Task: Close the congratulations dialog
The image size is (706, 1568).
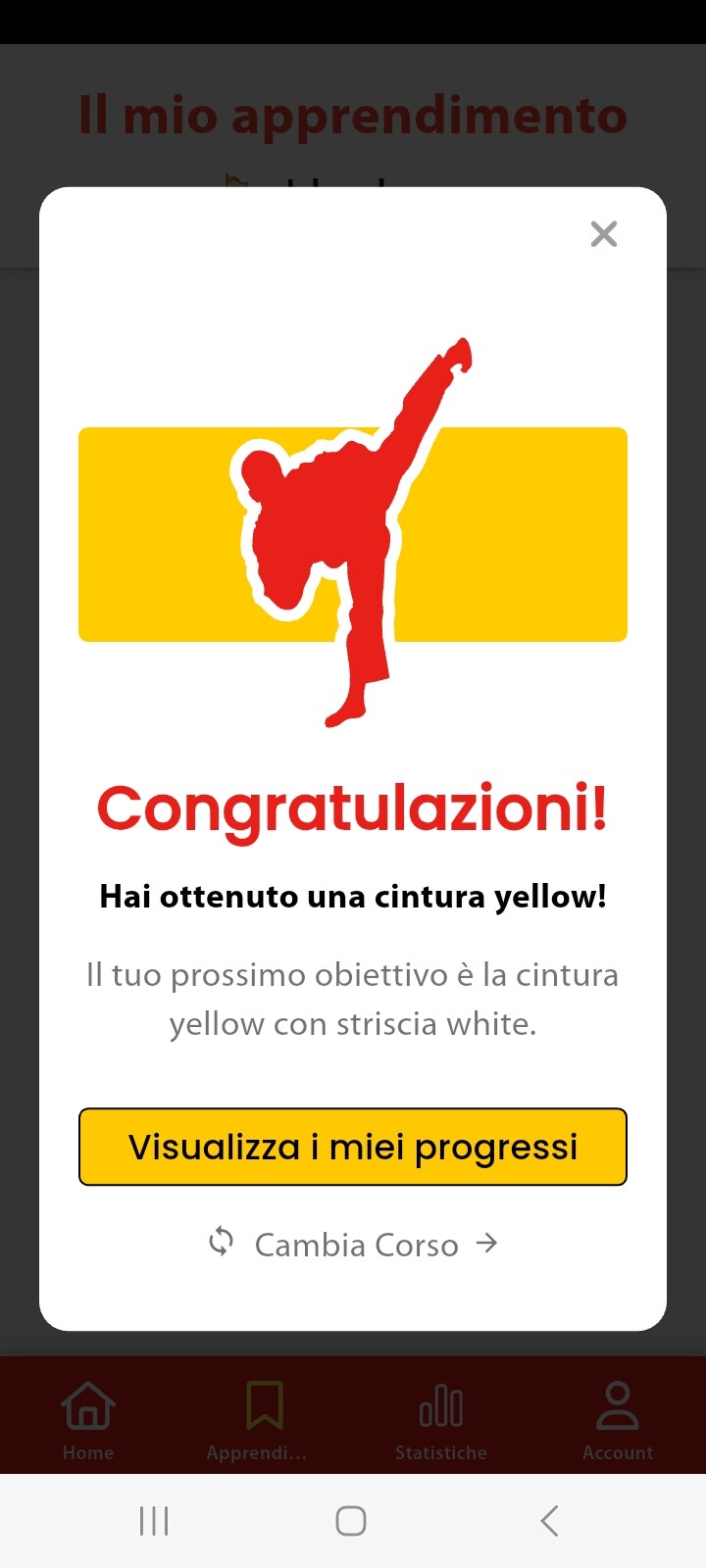Action: pos(604,234)
